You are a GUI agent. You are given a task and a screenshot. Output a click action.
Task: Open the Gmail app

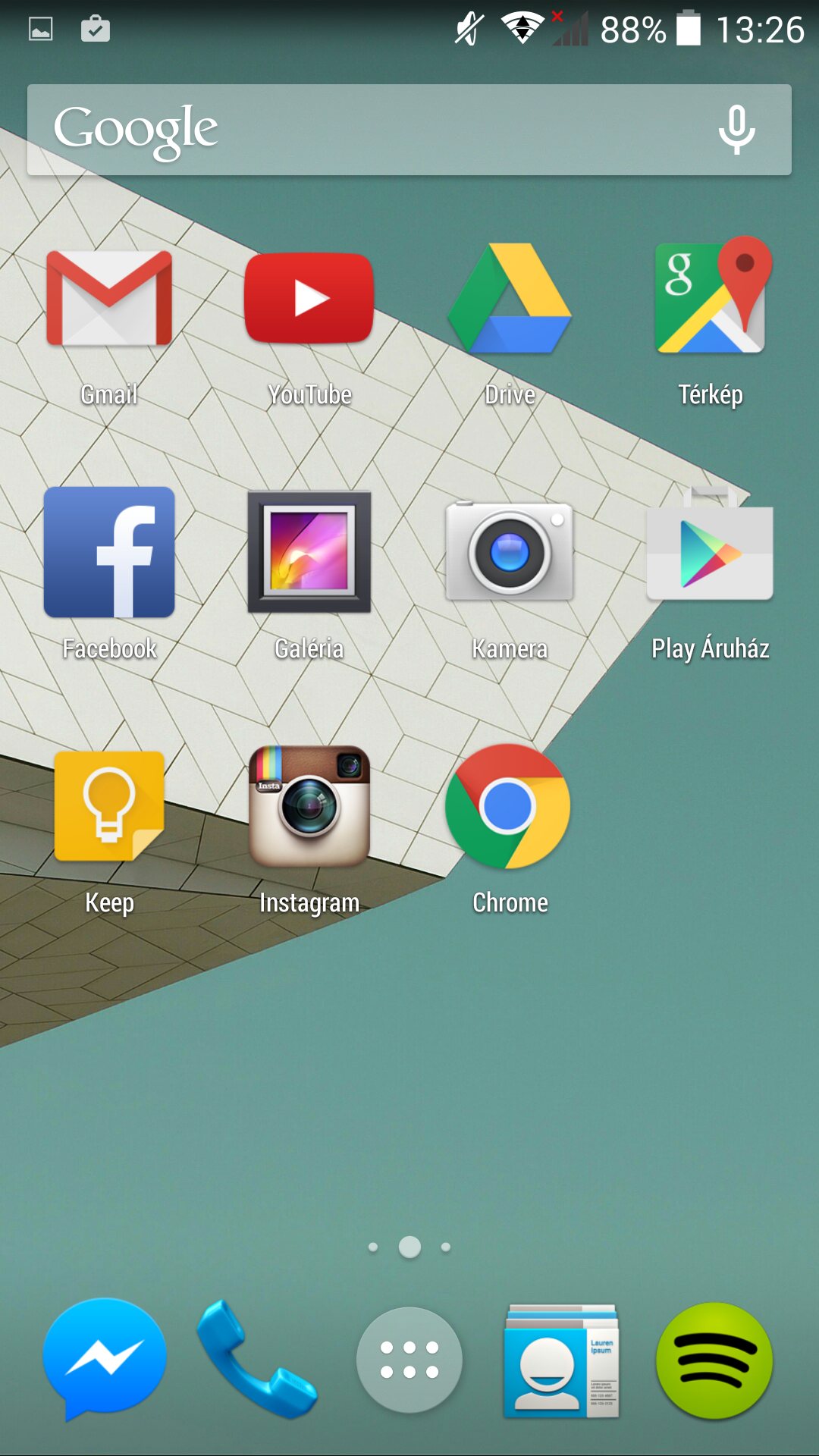109,299
